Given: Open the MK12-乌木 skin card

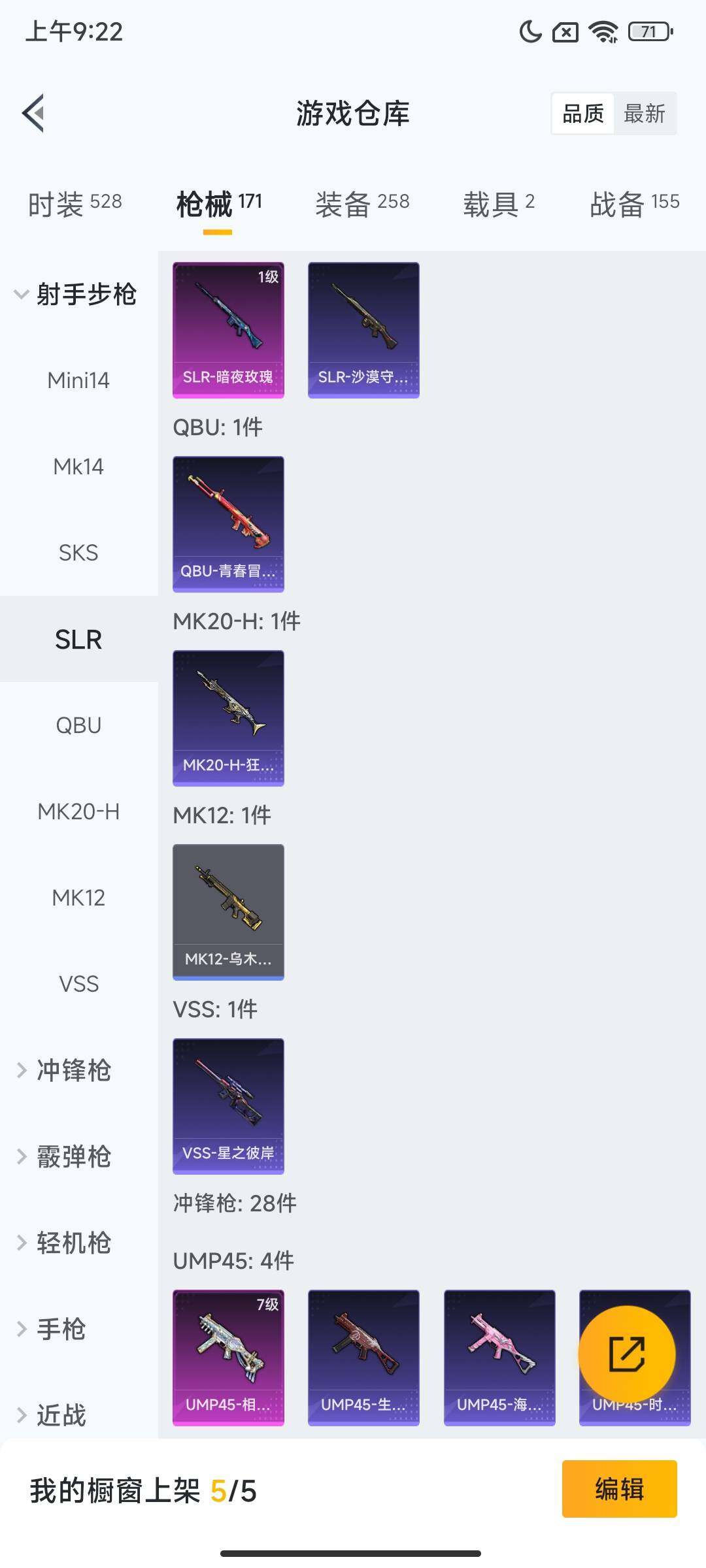Looking at the screenshot, I should point(228,912).
